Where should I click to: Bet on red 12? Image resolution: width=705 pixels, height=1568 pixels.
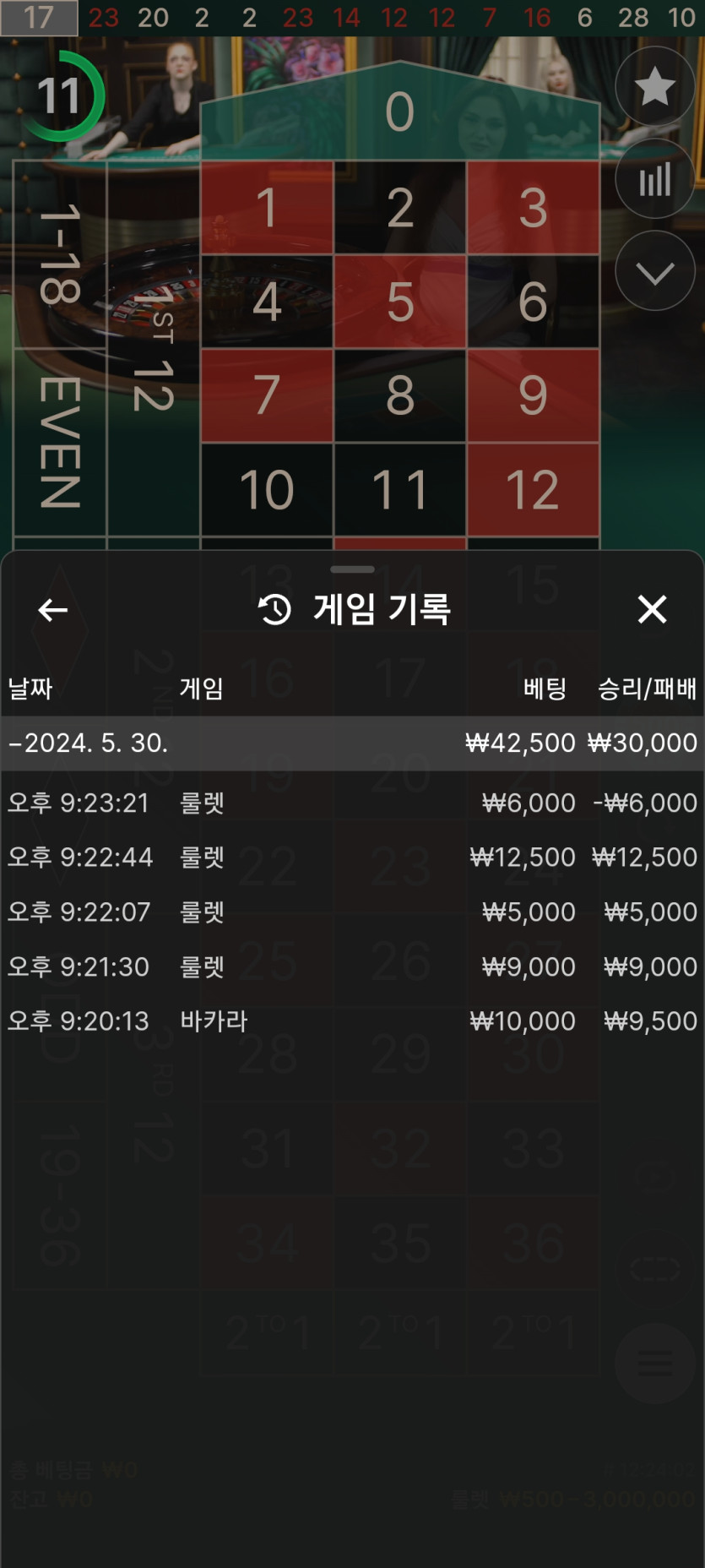pyautogui.click(x=533, y=489)
